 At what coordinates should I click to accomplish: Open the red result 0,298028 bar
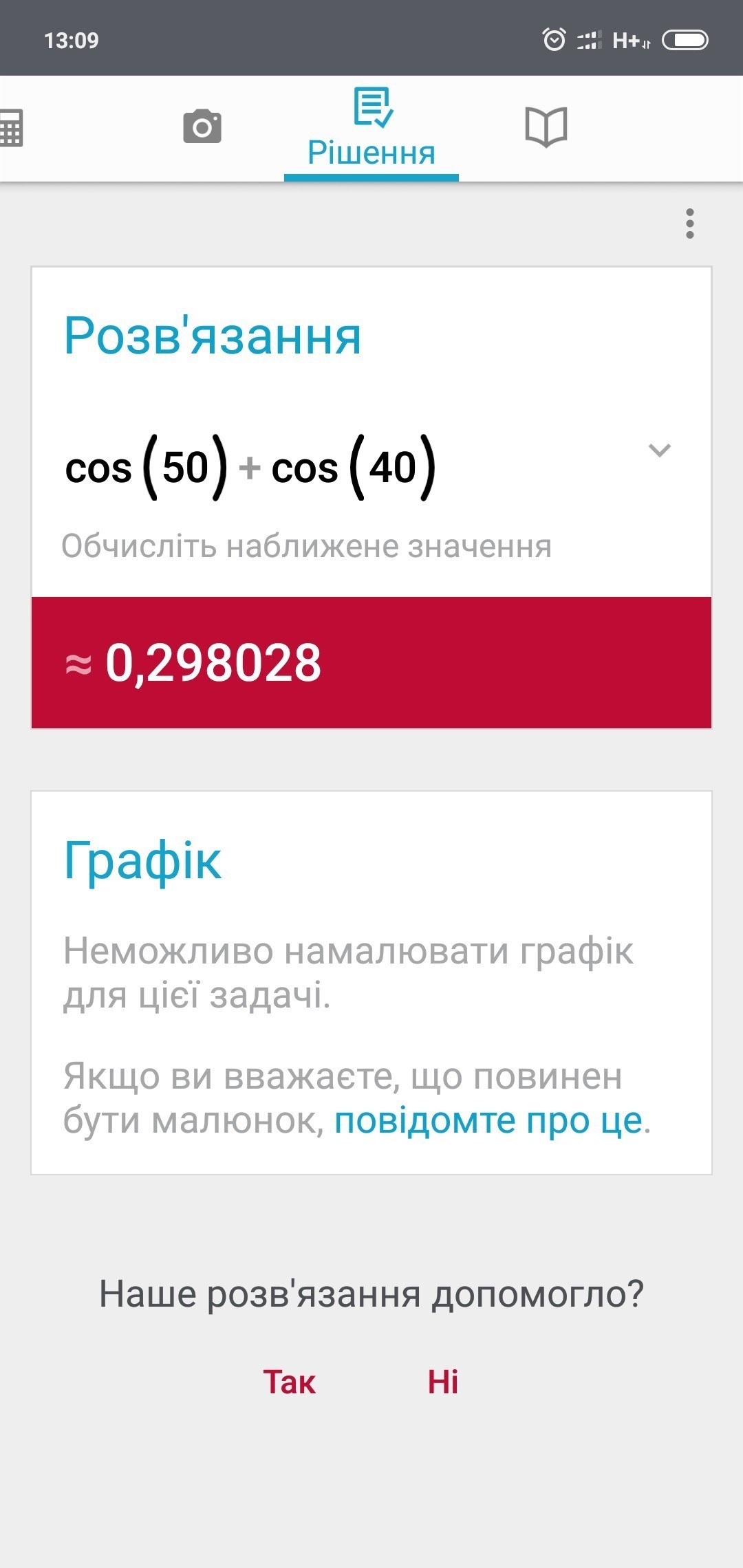click(371, 662)
